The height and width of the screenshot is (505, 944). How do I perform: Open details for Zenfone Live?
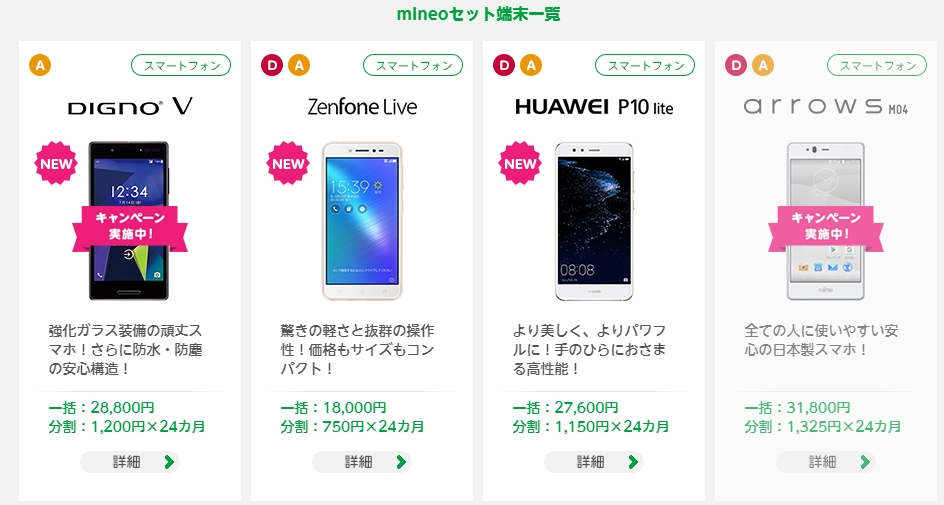361,462
